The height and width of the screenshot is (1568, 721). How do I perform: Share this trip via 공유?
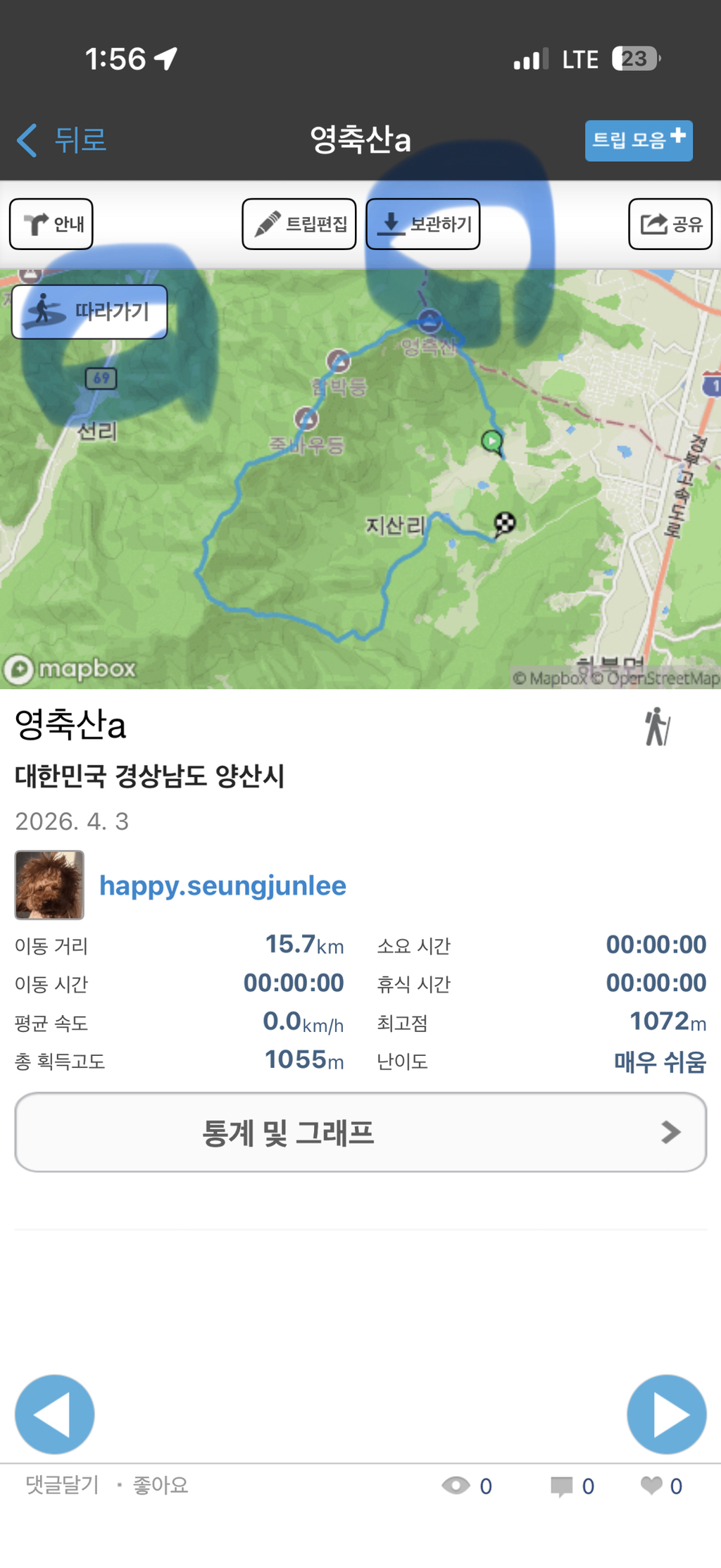click(x=670, y=224)
